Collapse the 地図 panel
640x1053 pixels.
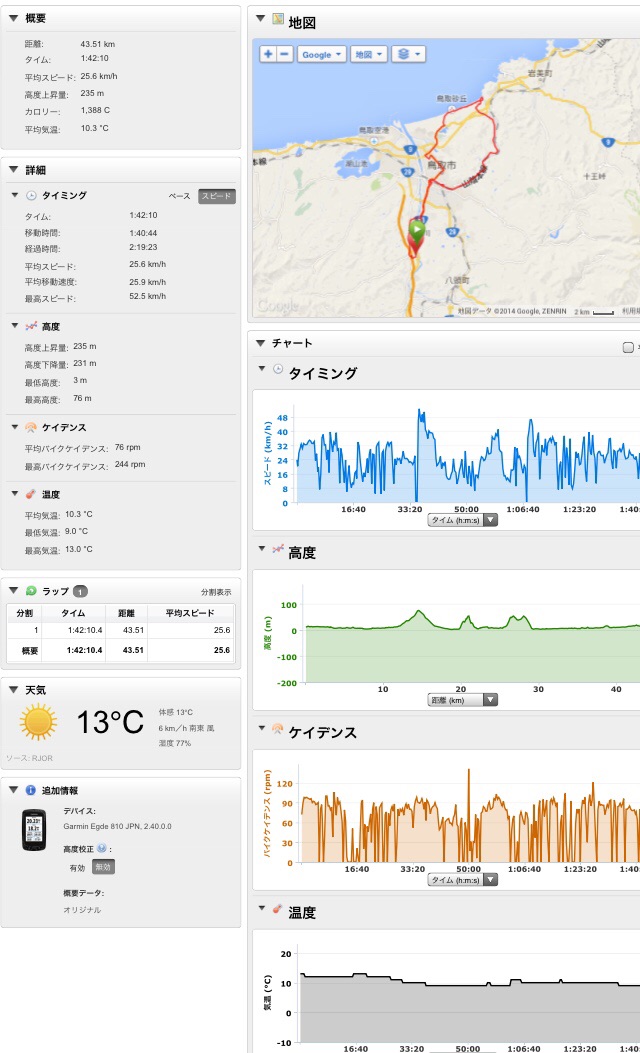click(261, 20)
